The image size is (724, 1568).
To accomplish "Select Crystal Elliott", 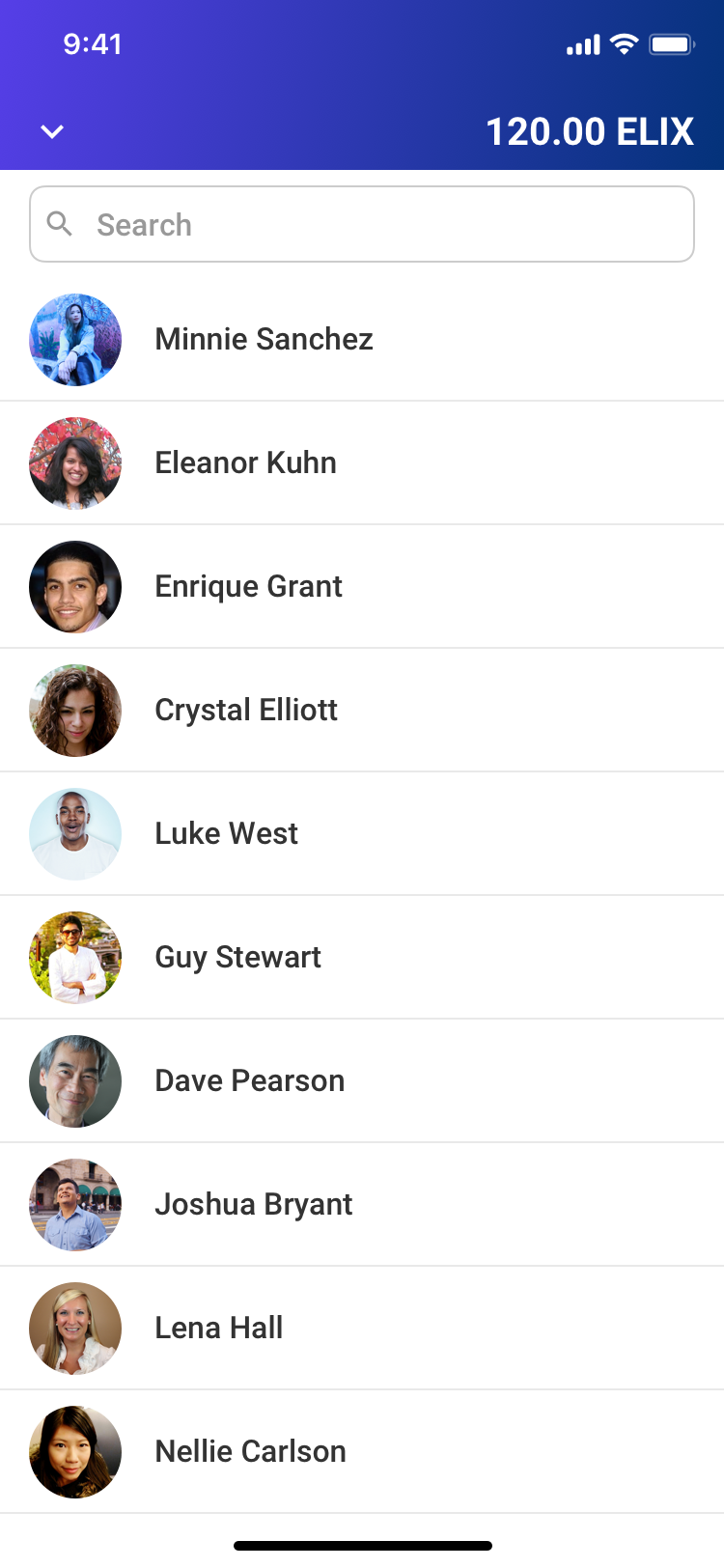I will 246,711.
